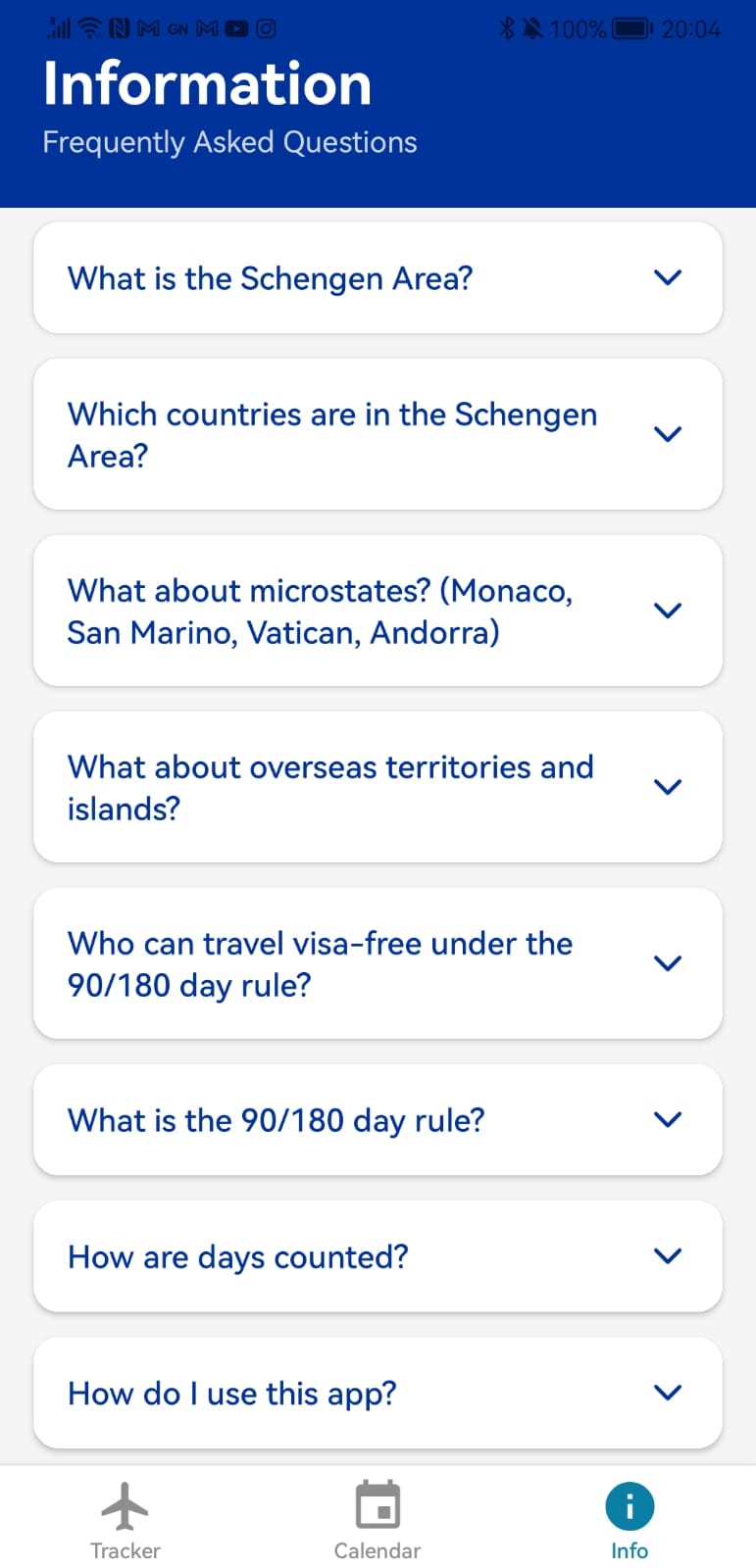Screen dimensions: 756x1568
Task: Tap the visa-free travel question card
Action: coord(378,963)
